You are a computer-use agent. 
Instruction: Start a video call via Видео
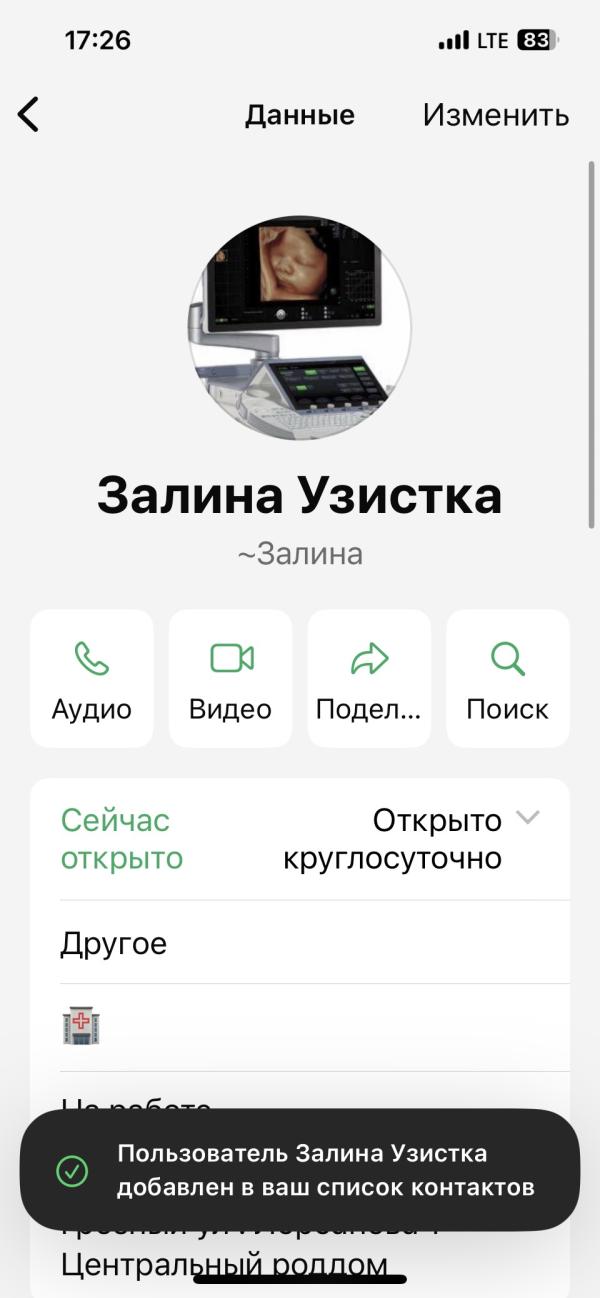click(x=231, y=678)
